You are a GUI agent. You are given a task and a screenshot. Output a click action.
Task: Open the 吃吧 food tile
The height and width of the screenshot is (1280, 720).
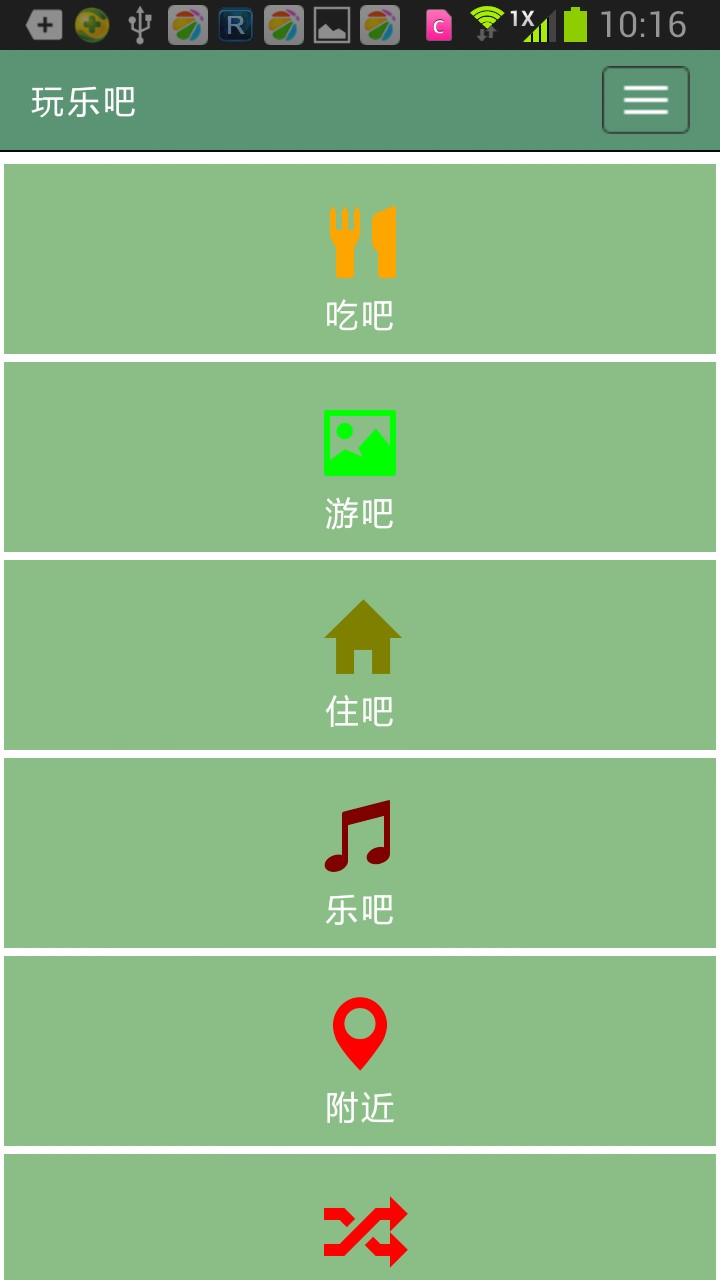[360, 259]
